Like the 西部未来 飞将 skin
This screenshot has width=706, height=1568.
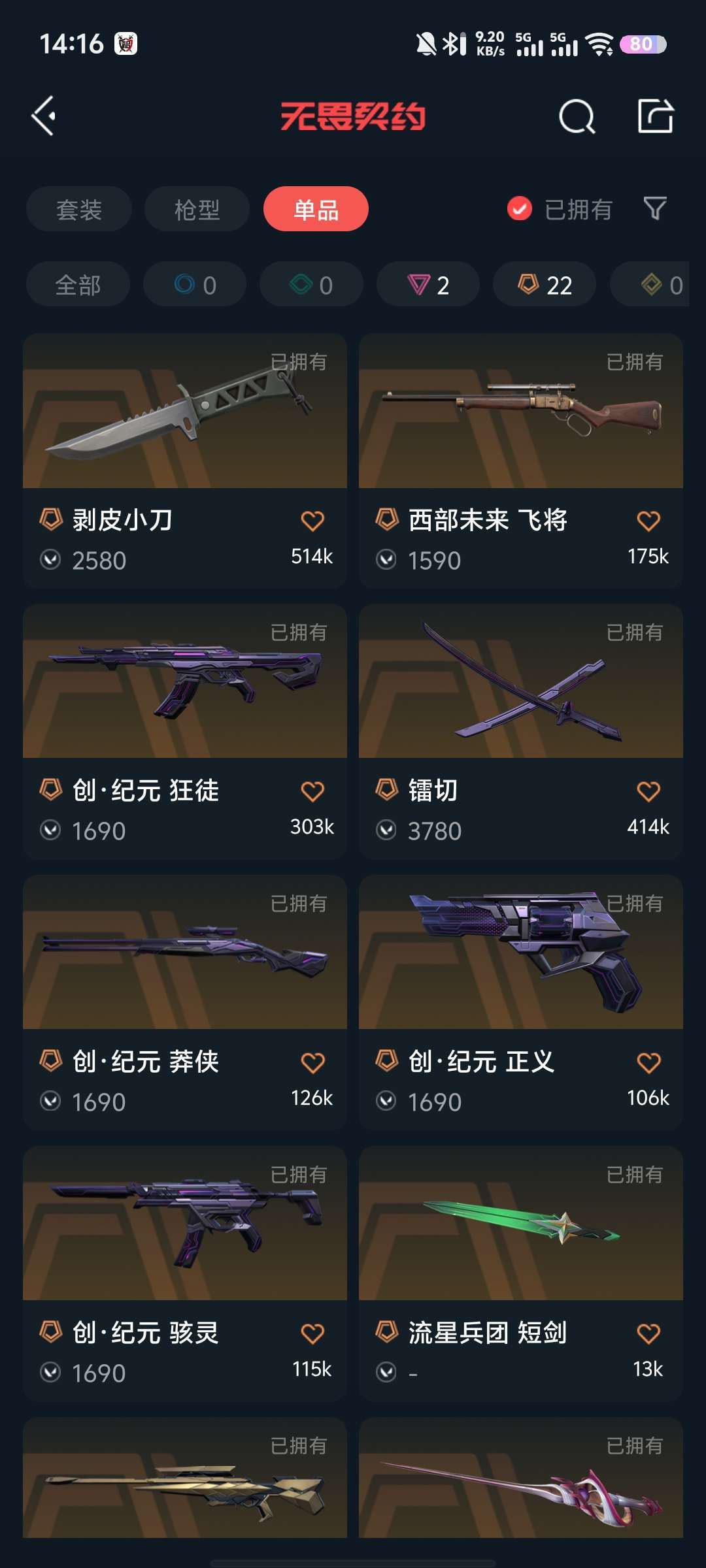point(648,521)
